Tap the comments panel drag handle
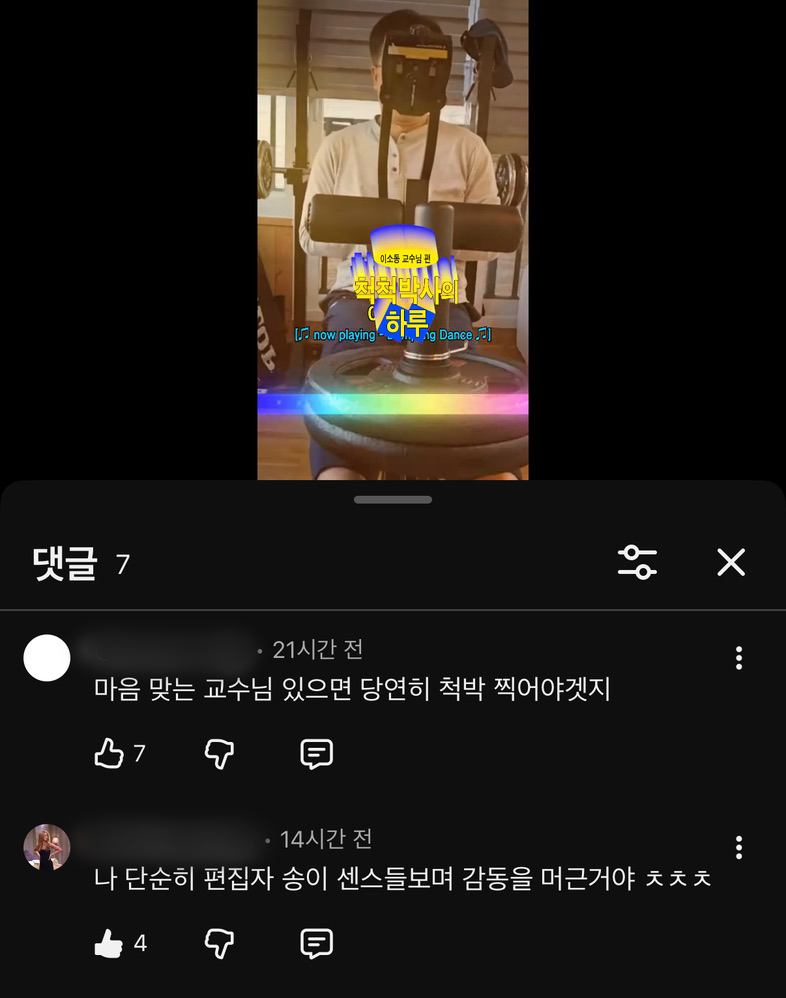 [x=393, y=499]
